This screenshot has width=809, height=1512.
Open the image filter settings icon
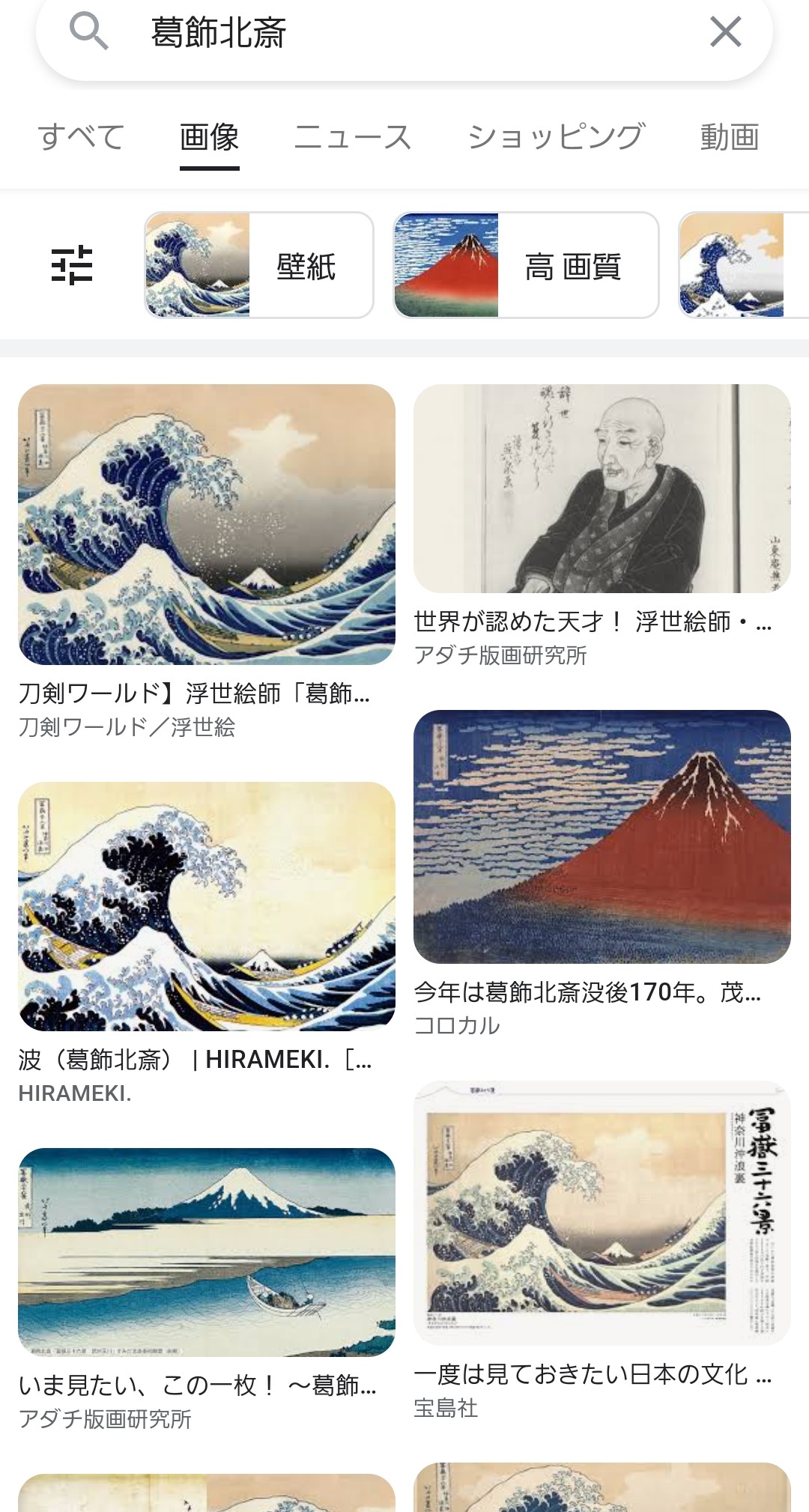coord(72,265)
